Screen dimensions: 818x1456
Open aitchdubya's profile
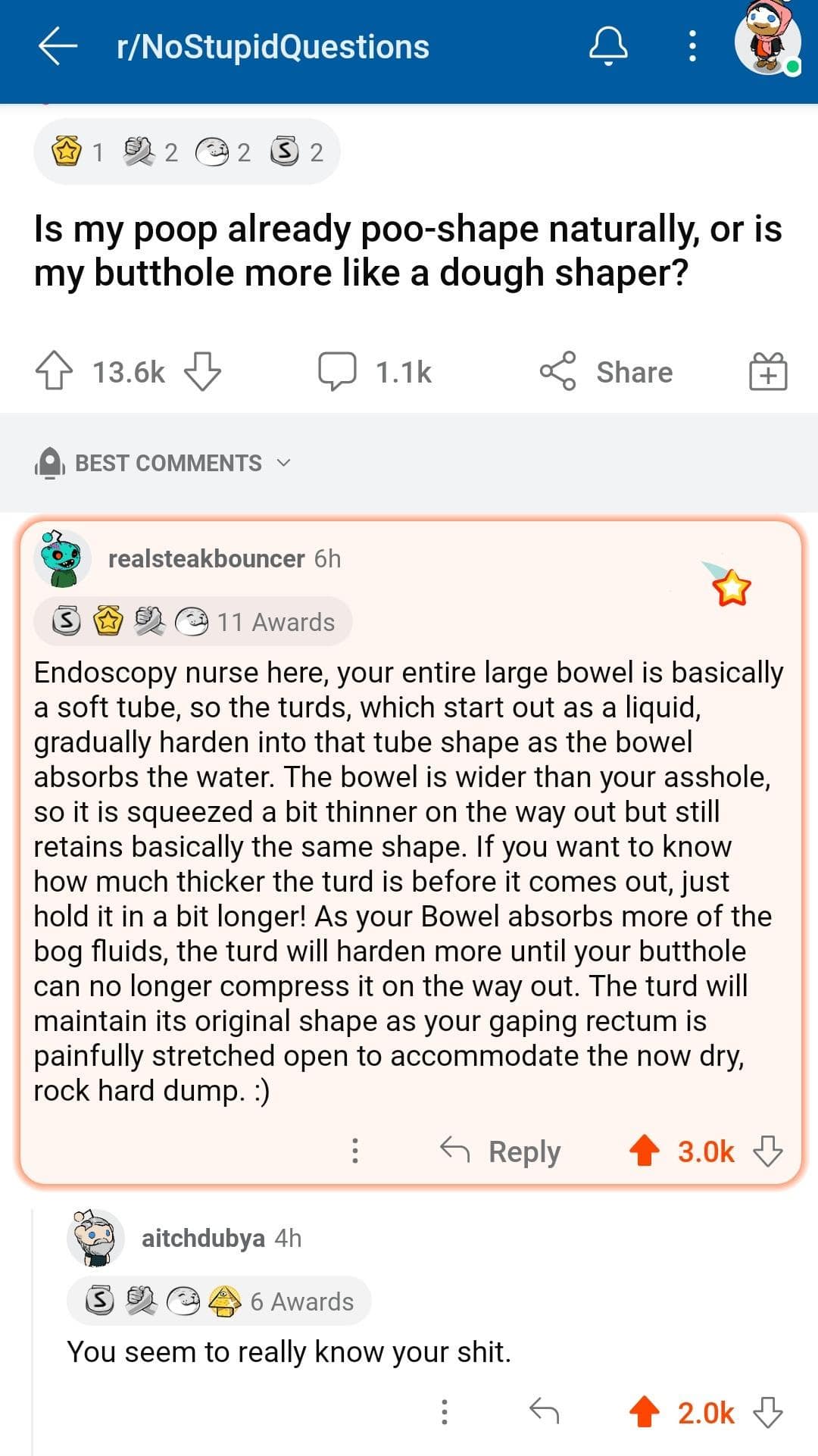(x=203, y=1238)
